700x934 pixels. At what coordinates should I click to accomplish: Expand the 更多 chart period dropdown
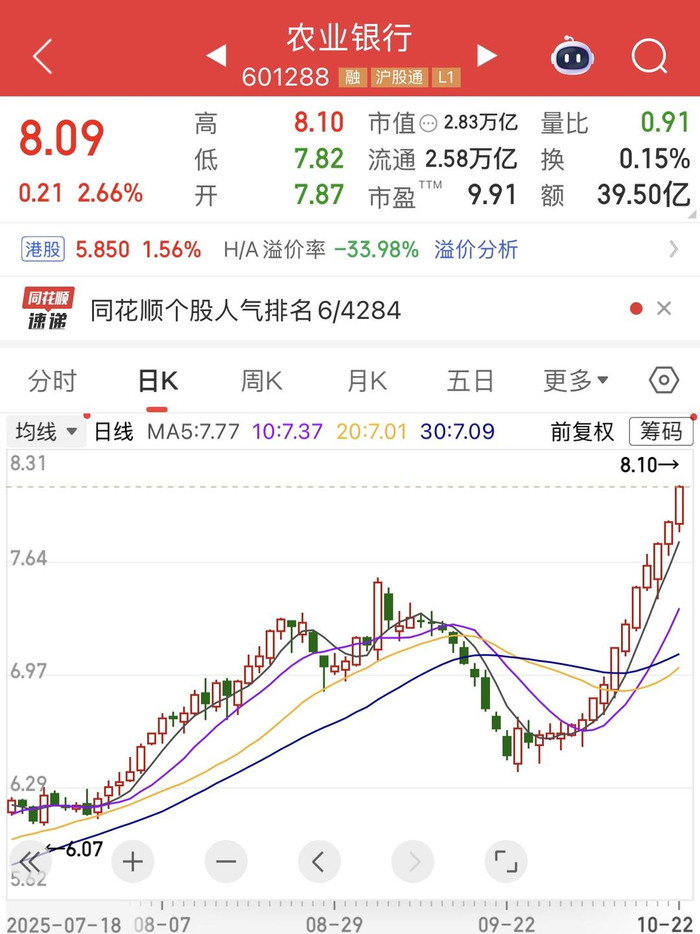coord(576,381)
